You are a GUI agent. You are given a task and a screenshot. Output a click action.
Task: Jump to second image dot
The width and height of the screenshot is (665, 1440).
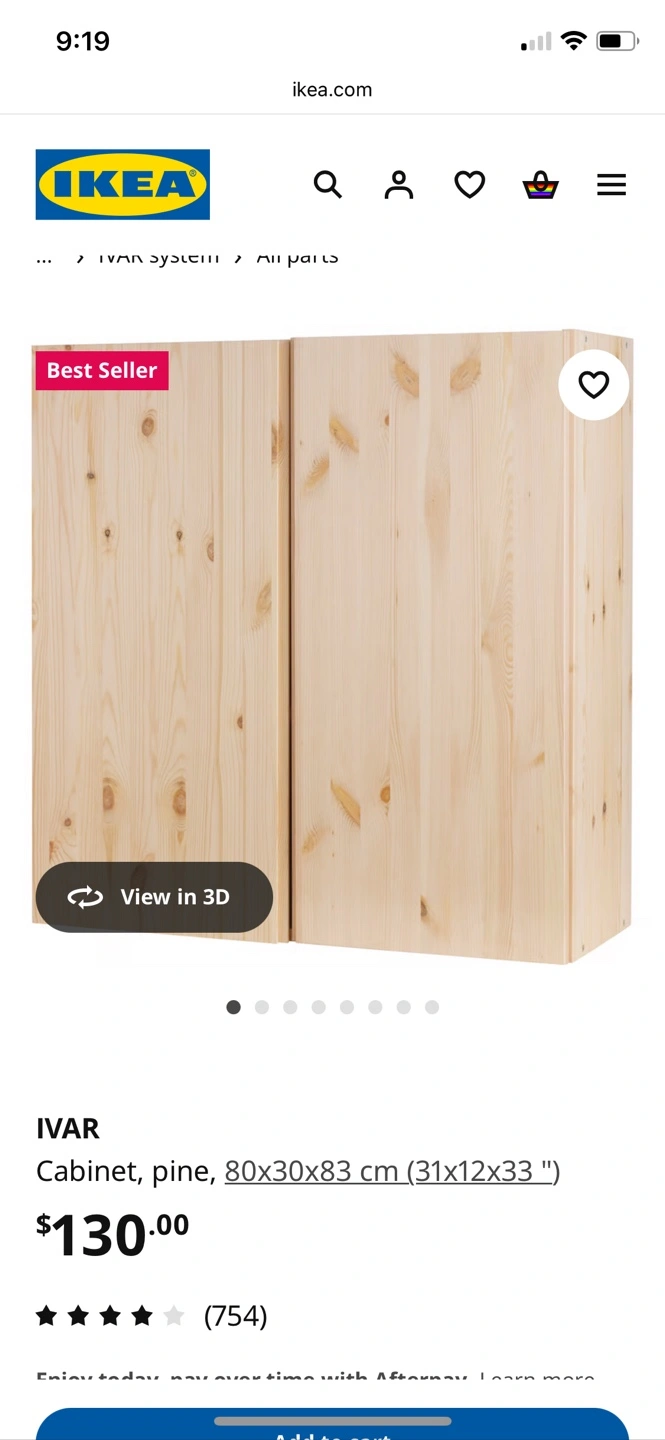click(262, 1007)
